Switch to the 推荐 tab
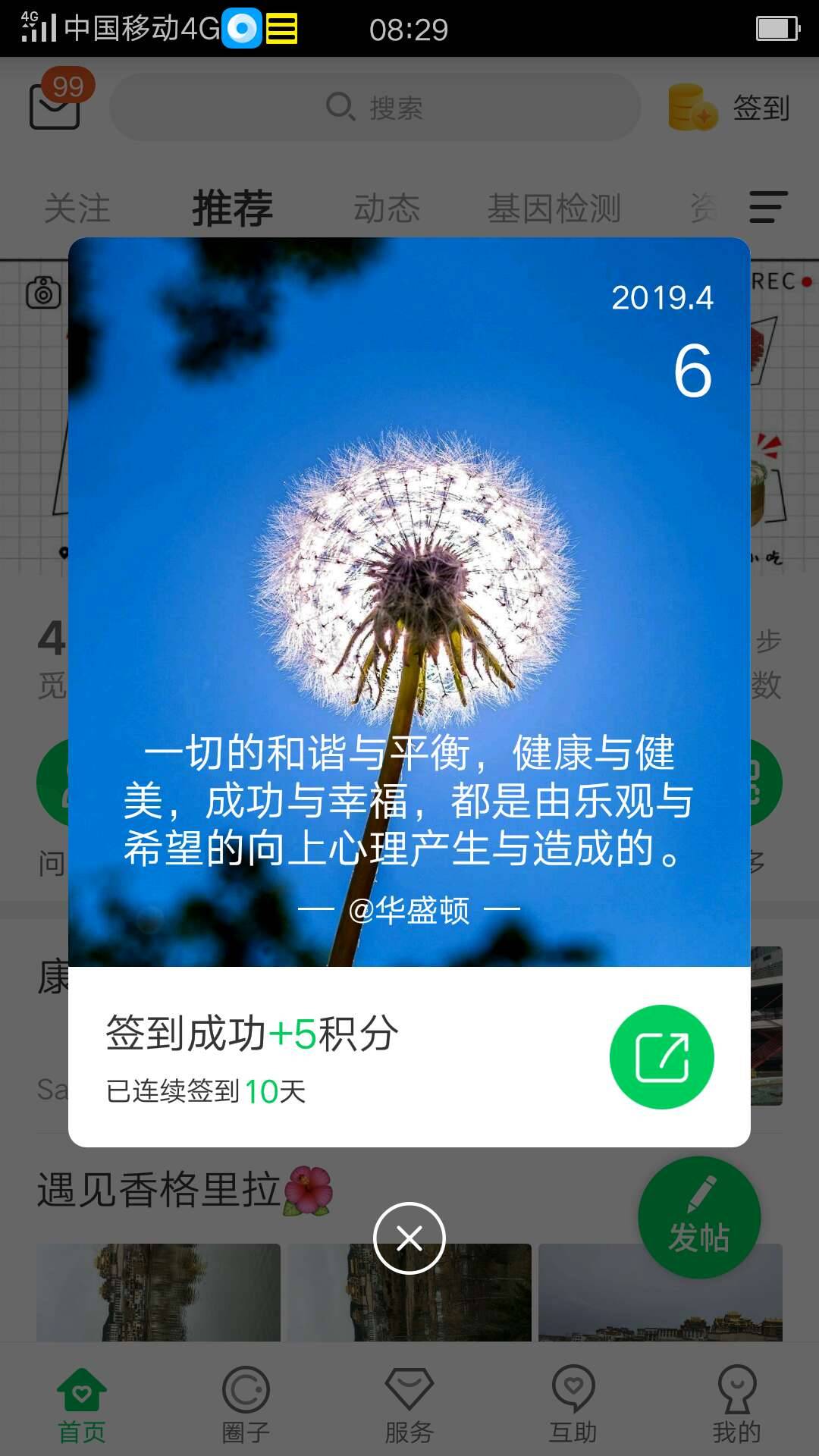The image size is (819, 1456). (231, 207)
